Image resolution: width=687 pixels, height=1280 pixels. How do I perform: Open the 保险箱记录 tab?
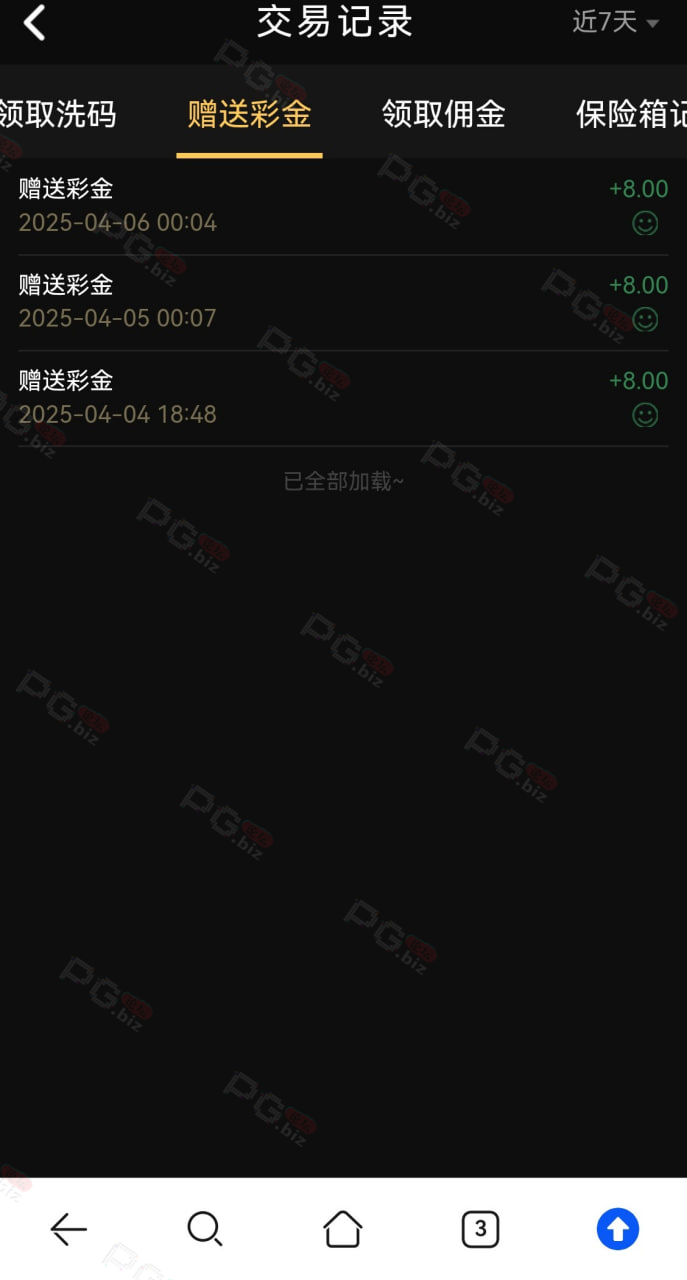[631, 115]
